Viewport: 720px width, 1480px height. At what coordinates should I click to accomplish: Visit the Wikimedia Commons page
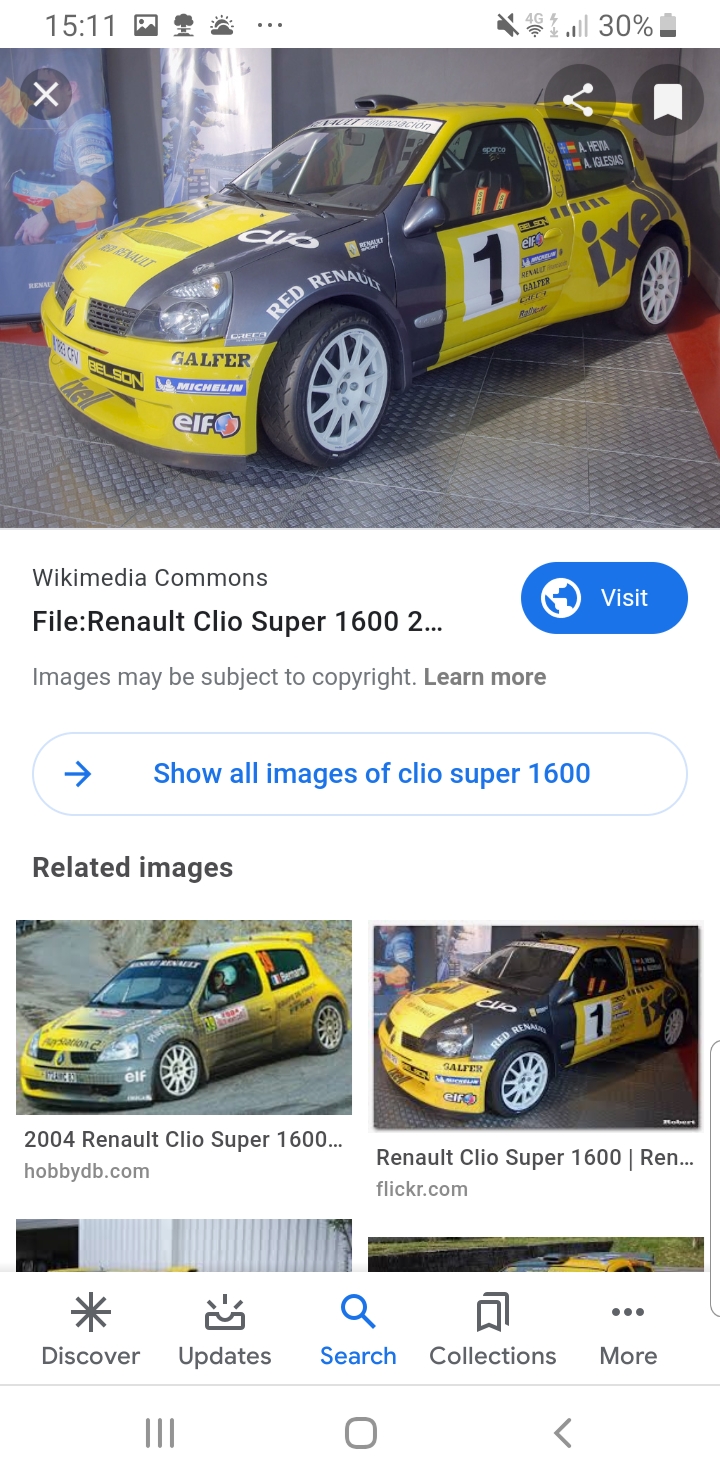coord(604,598)
